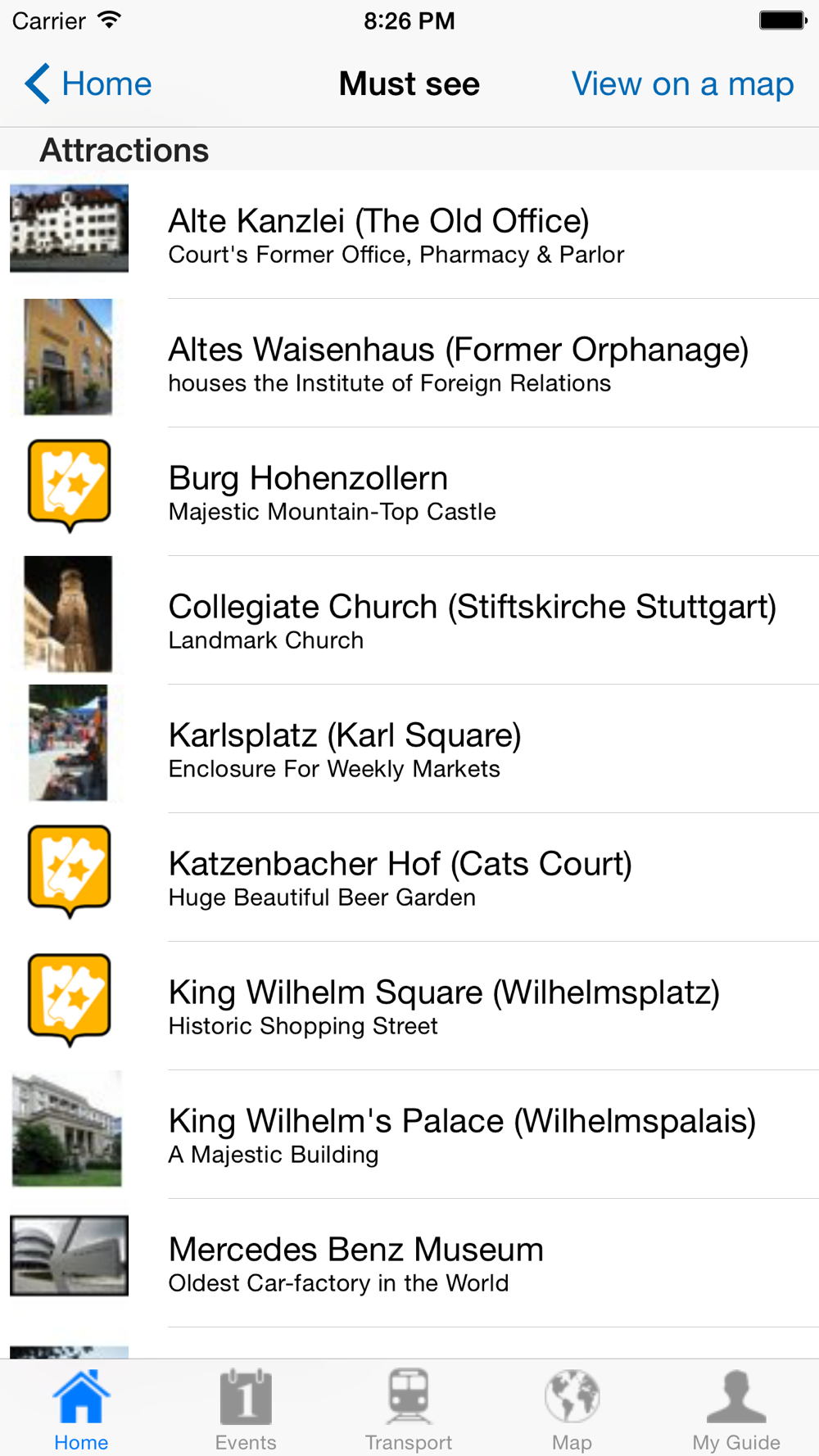View Karlsplatz (Karl Square) details
This screenshot has height=1456, width=819.
(x=409, y=748)
